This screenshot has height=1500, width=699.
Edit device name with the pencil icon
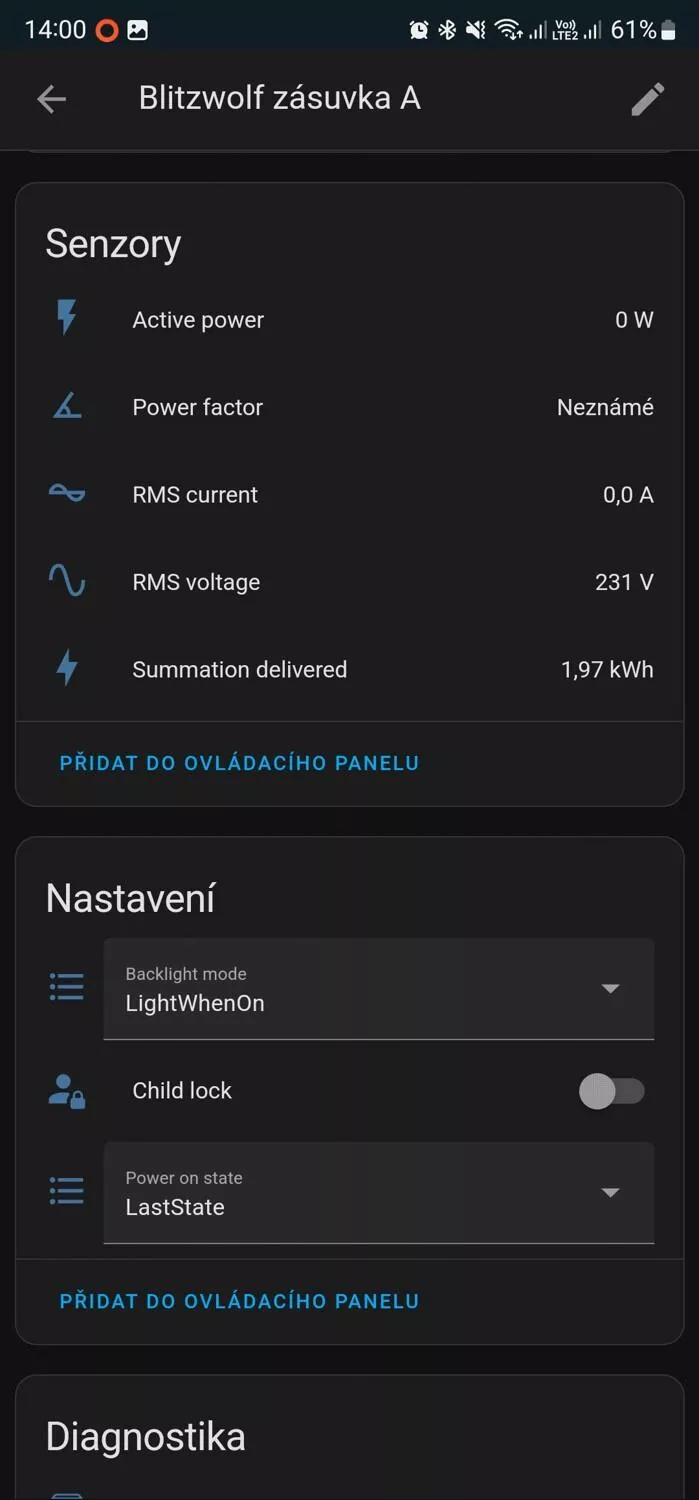(x=647, y=99)
